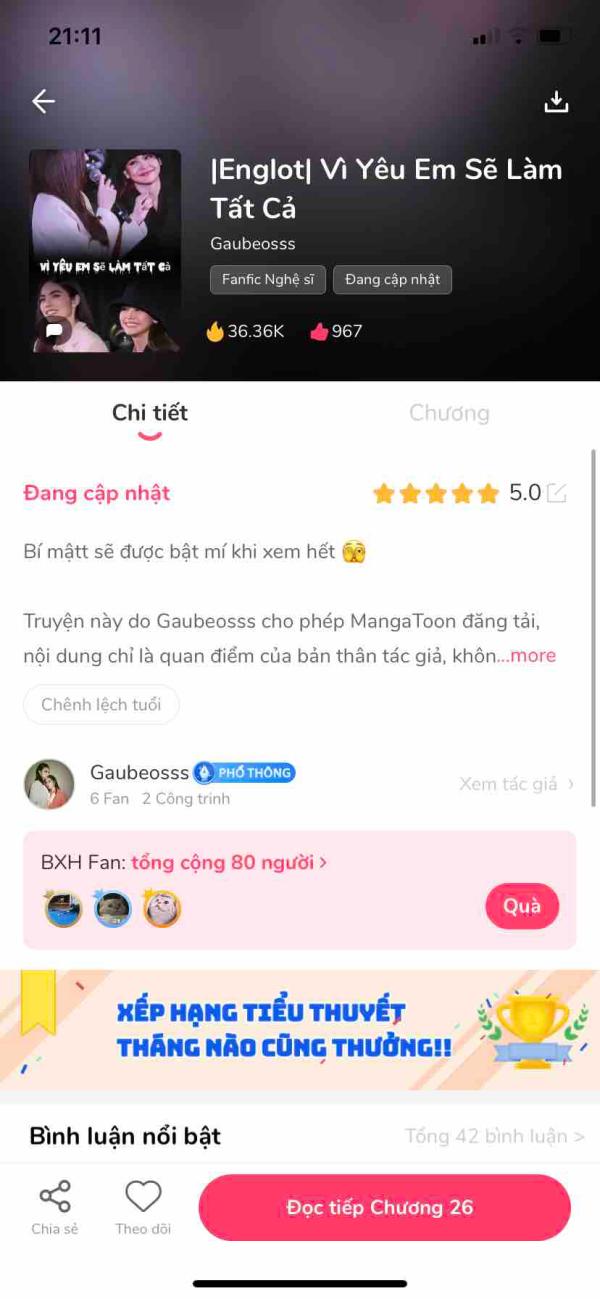
Task: Go back using the arrow
Action: [43, 101]
